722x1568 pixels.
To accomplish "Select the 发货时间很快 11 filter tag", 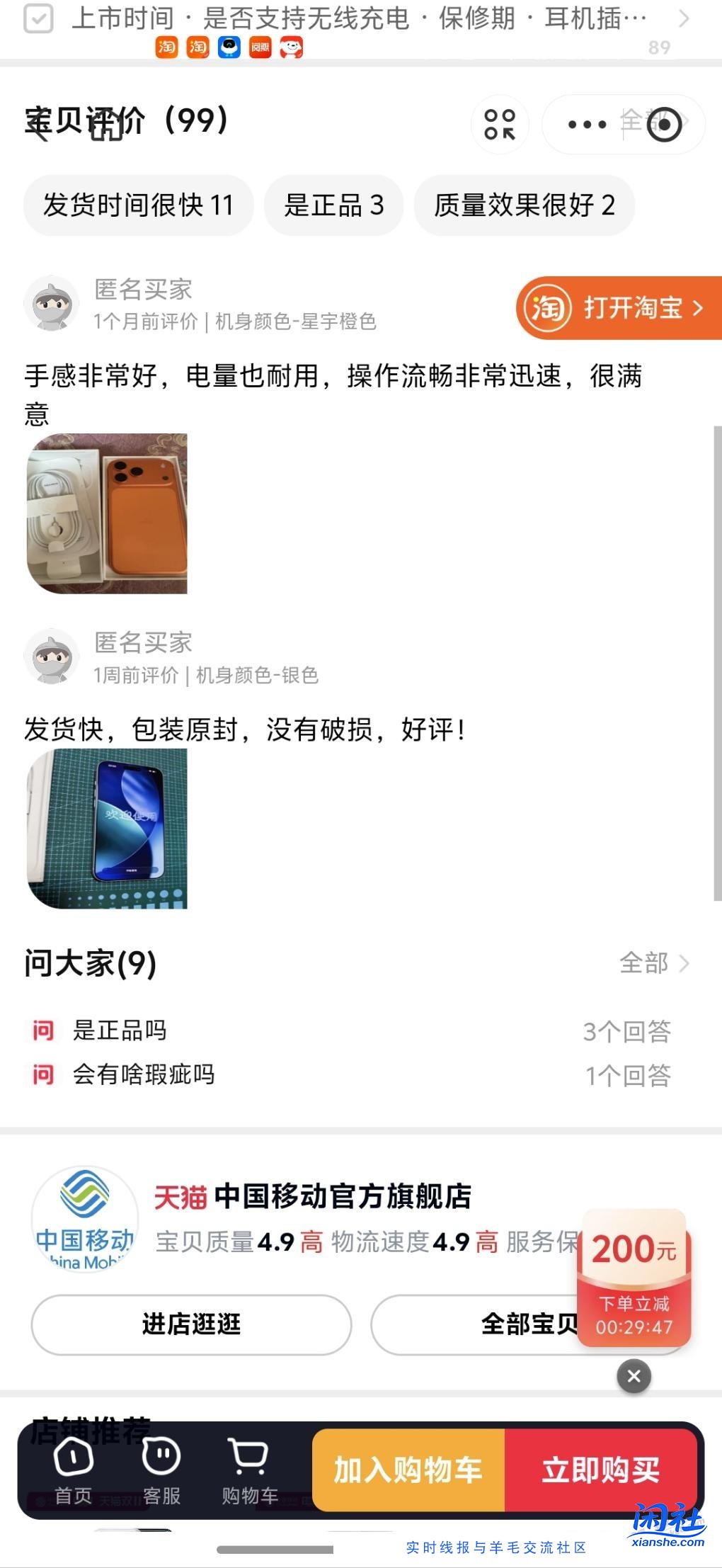I will pyautogui.click(x=139, y=205).
